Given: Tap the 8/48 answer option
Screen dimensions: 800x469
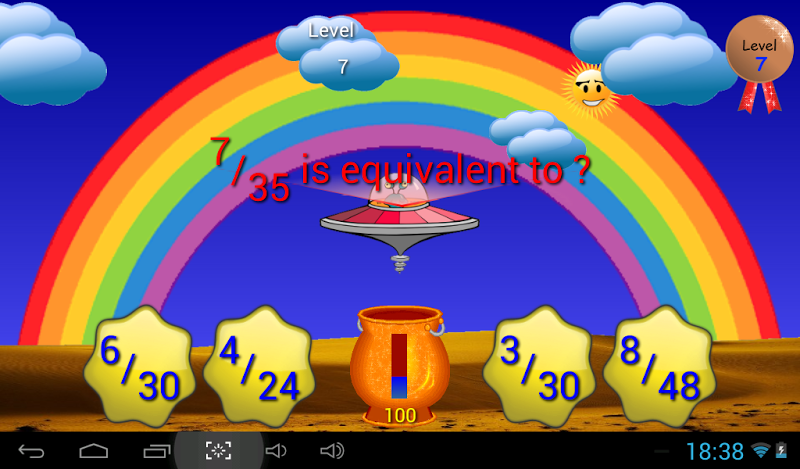Looking at the screenshot, I should click(x=661, y=367).
